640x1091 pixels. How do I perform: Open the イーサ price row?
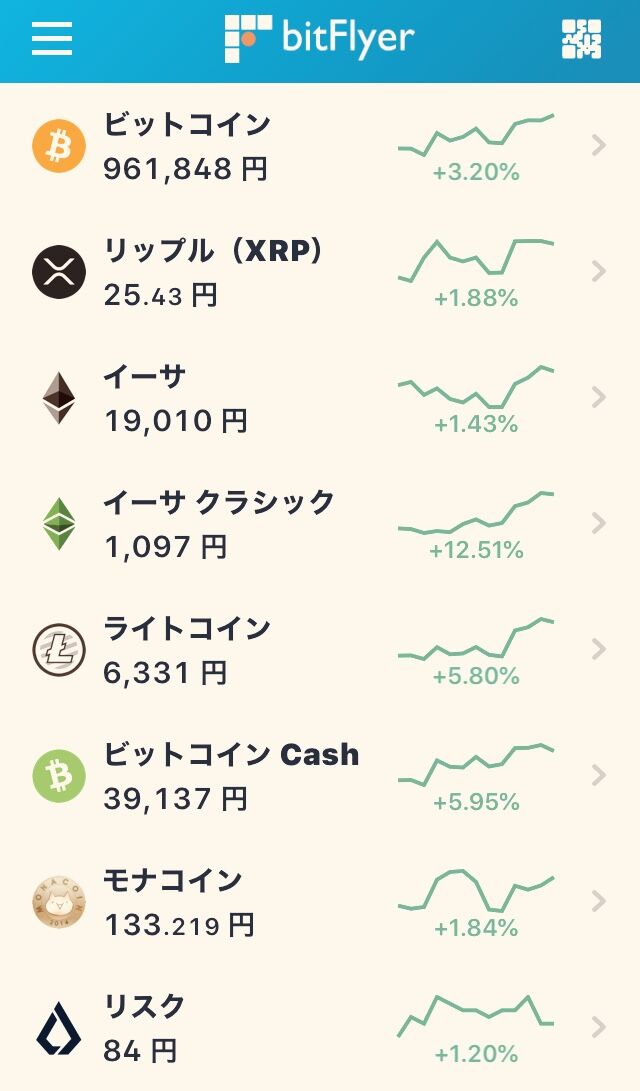[320, 398]
